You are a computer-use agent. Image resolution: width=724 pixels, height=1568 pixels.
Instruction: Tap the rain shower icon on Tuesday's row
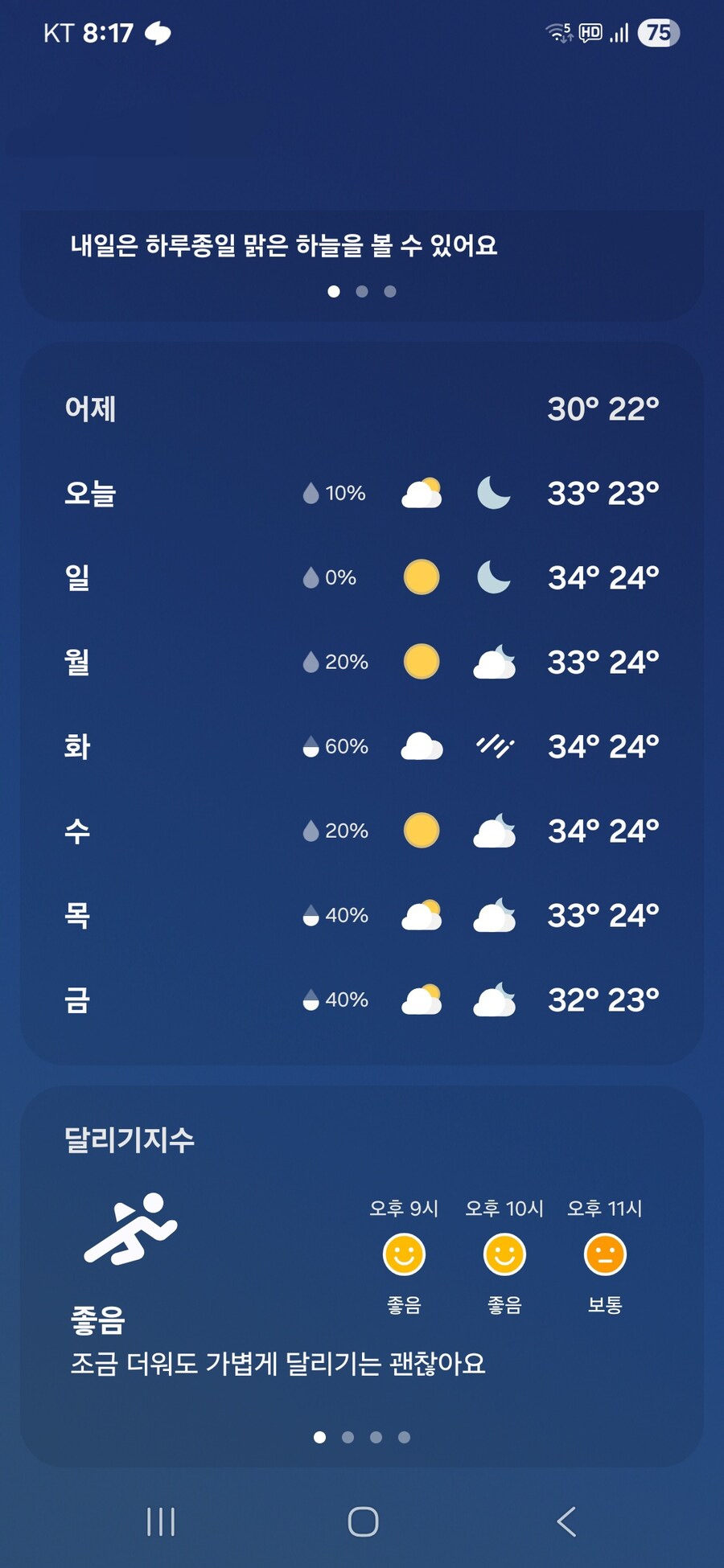tap(496, 746)
